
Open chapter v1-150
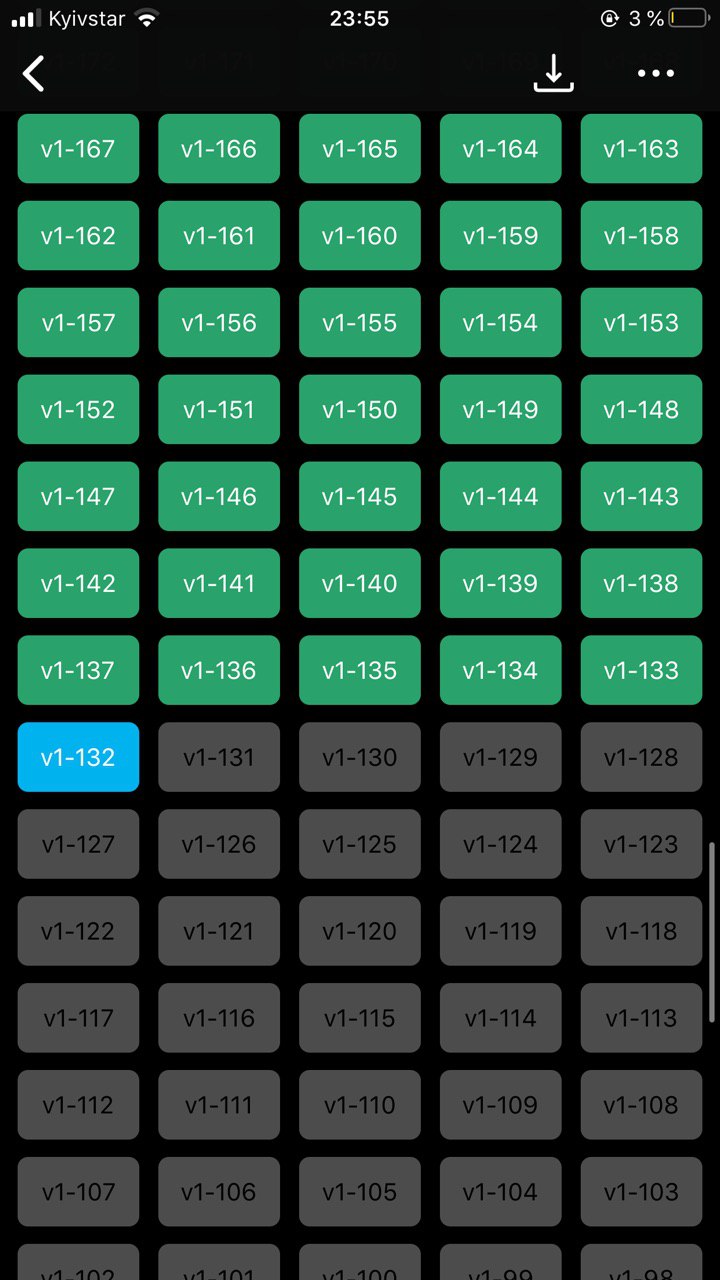click(x=360, y=409)
